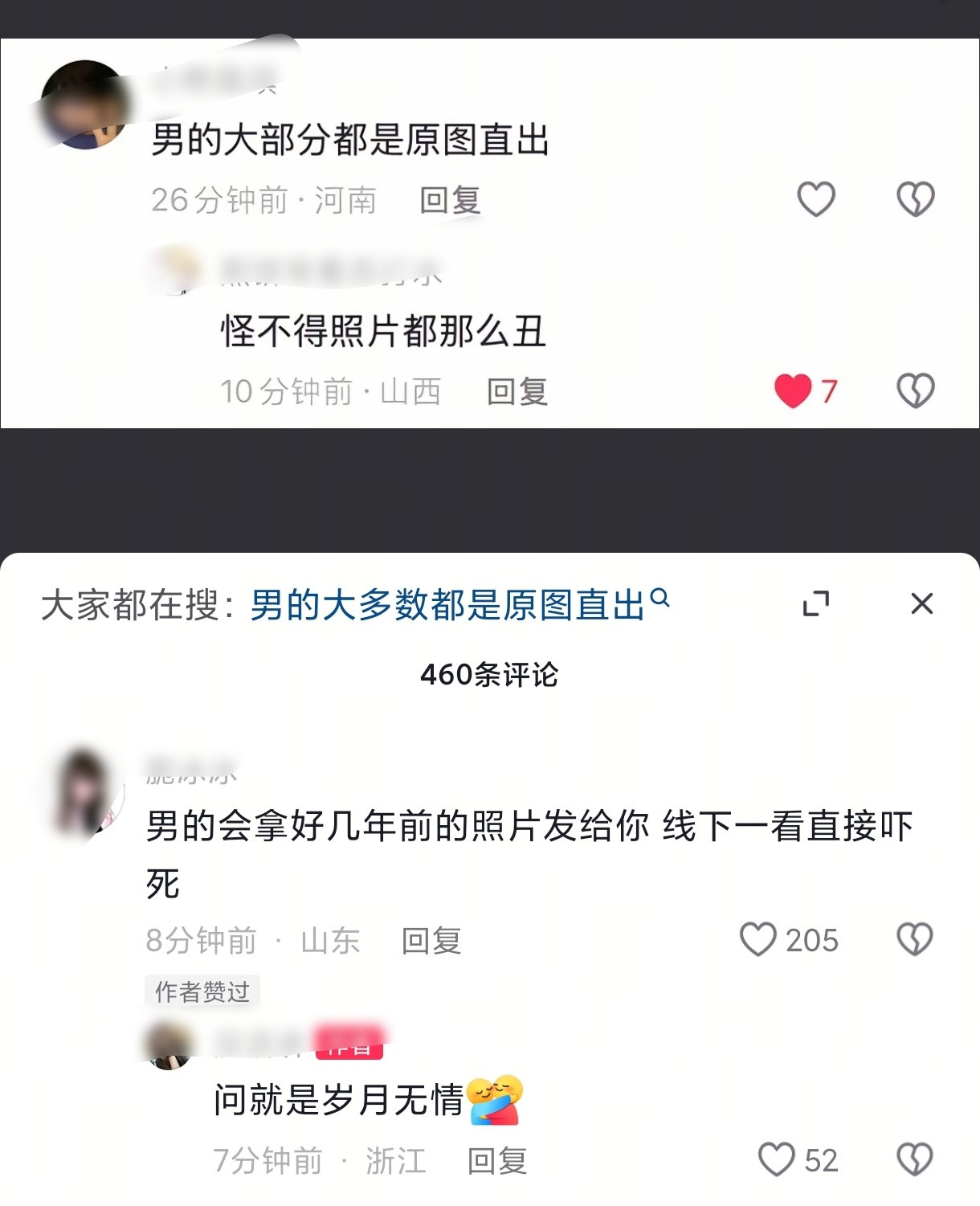Like the 岁月无情 reply showing 52
This screenshot has width=980, height=1206.
pos(776,1159)
